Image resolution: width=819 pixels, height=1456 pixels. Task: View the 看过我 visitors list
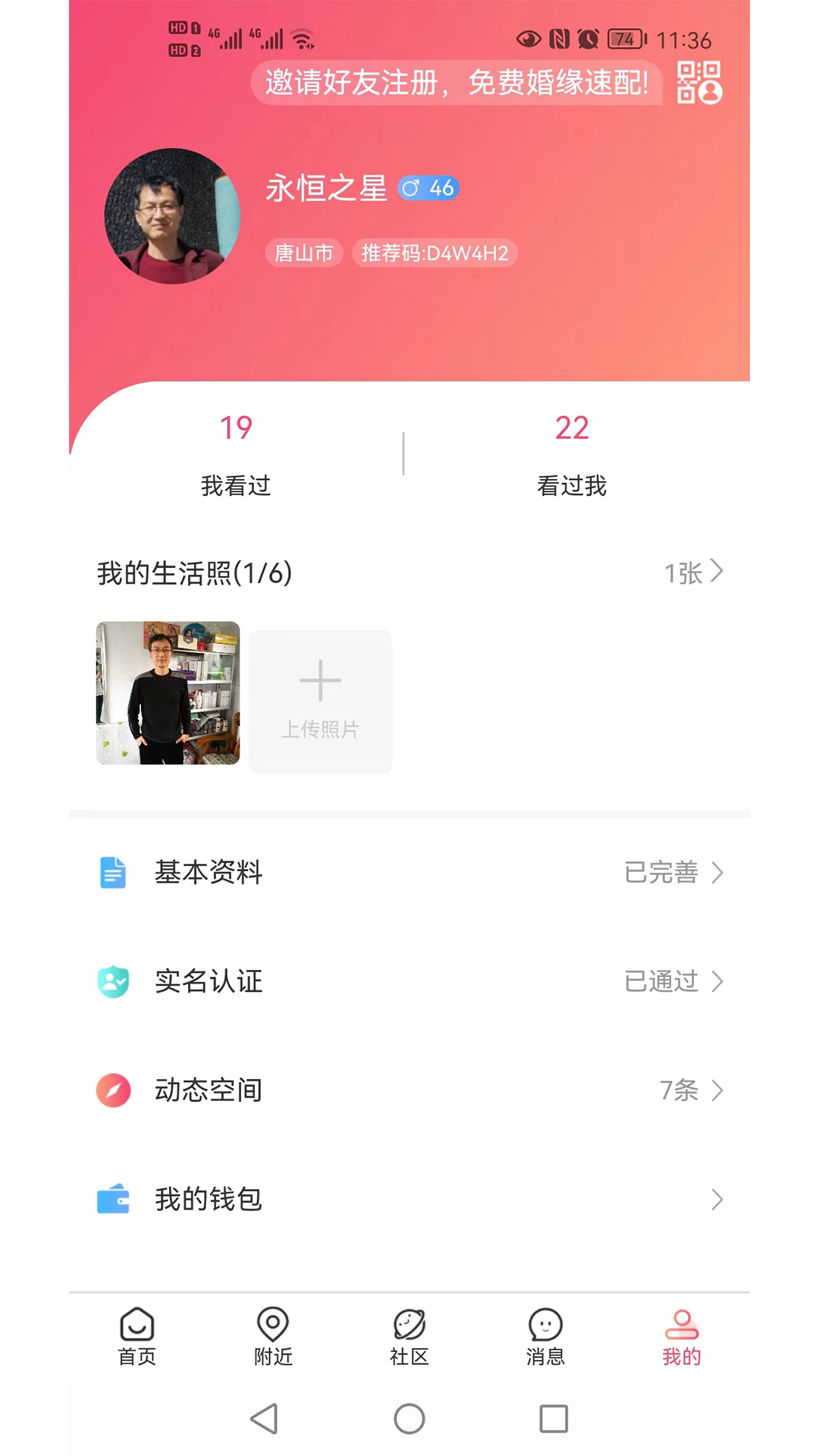[x=572, y=453]
